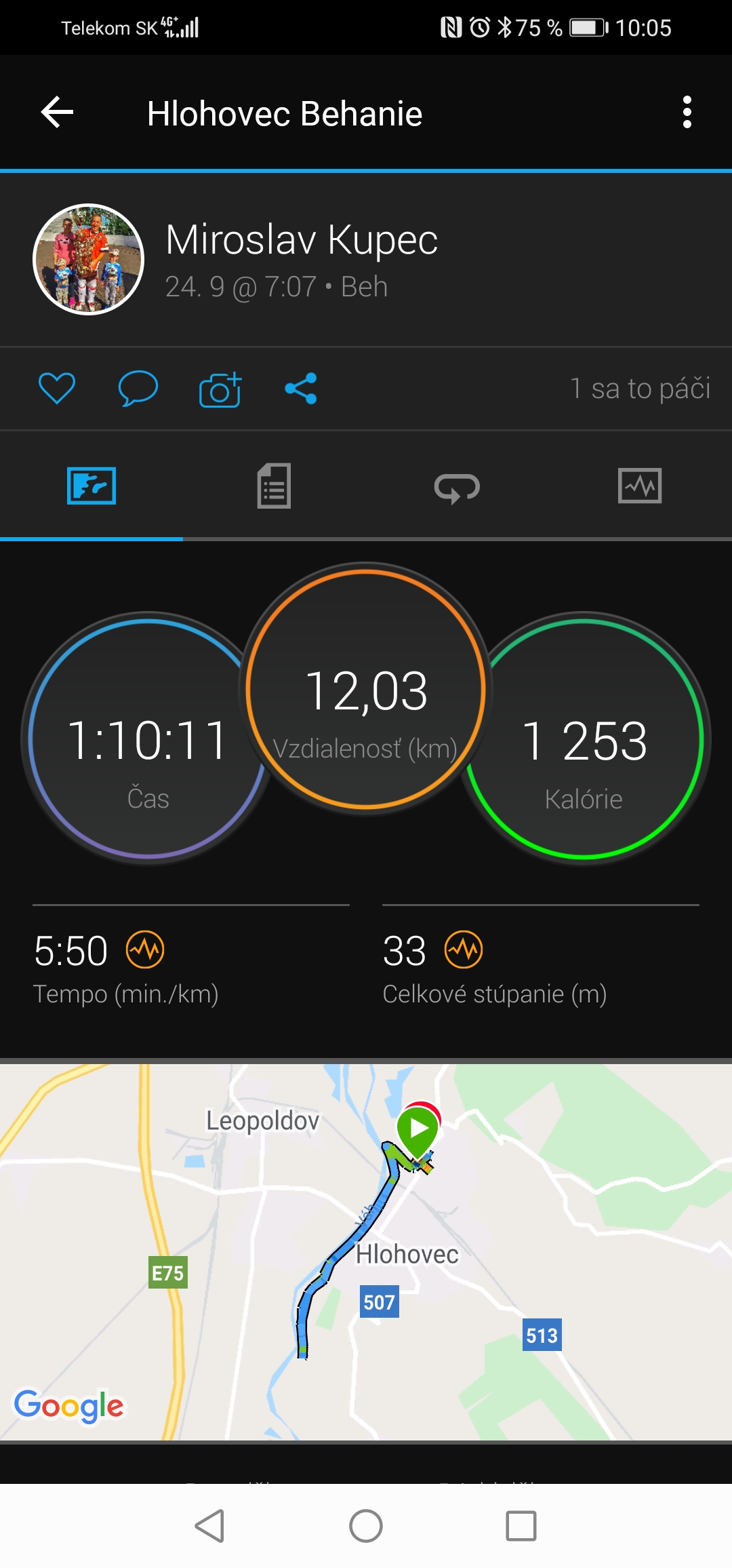Open comments via the speech bubble icon
The width and height of the screenshot is (732, 1568).
[138, 389]
